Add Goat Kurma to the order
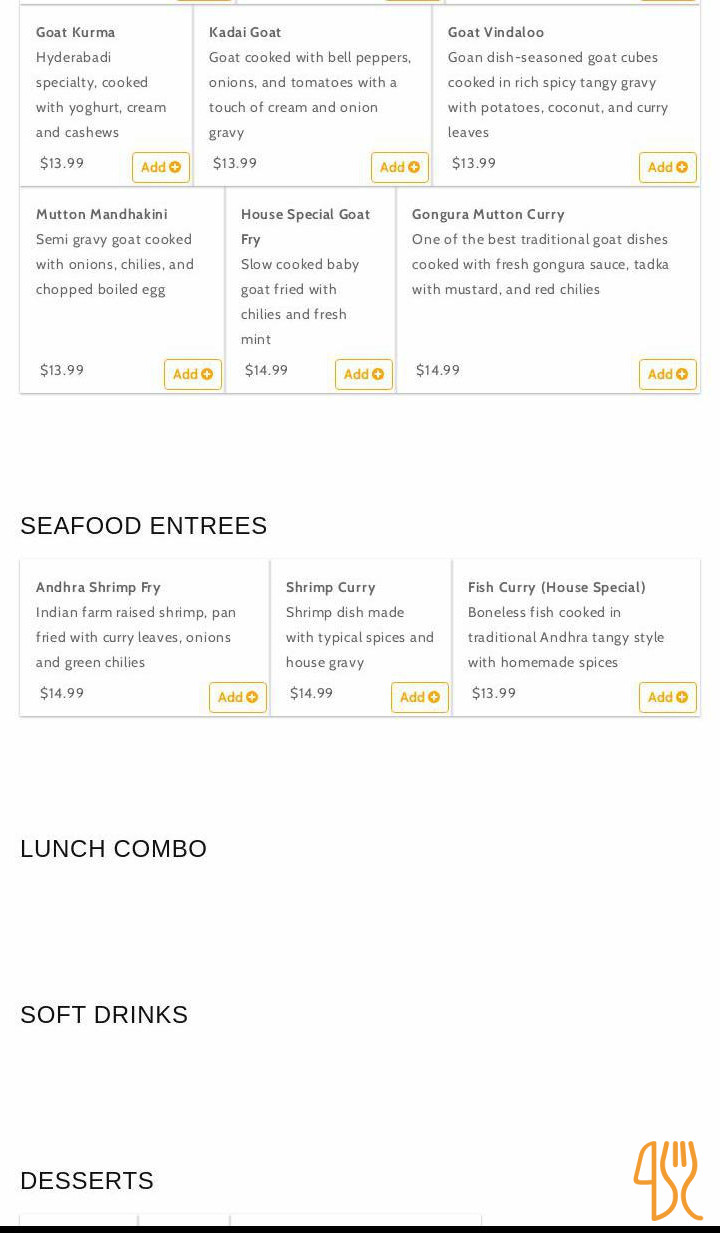The height and width of the screenshot is (1233, 720). pyautogui.click(x=161, y=168)
